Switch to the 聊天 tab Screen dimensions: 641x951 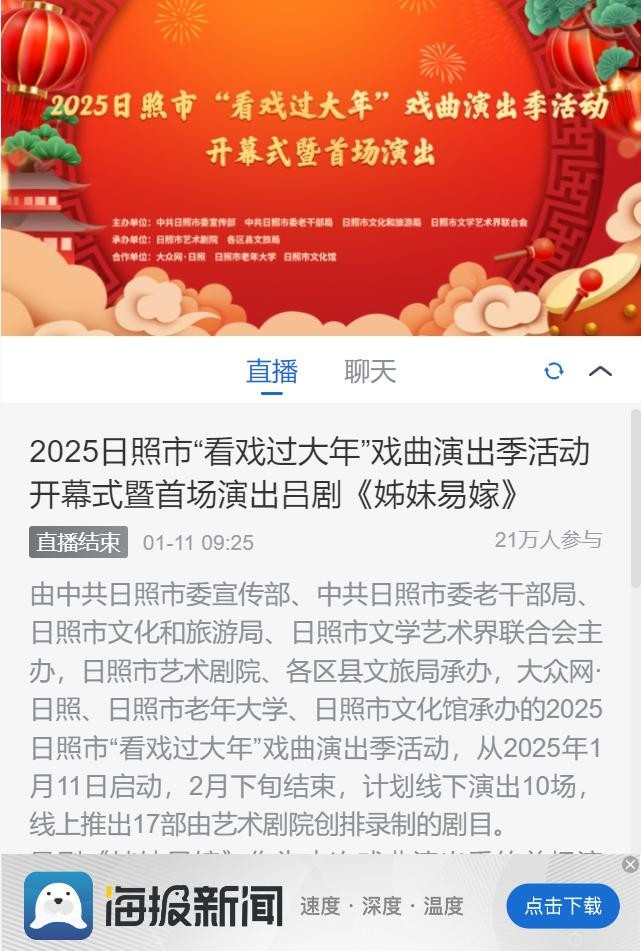coord(370,371)
